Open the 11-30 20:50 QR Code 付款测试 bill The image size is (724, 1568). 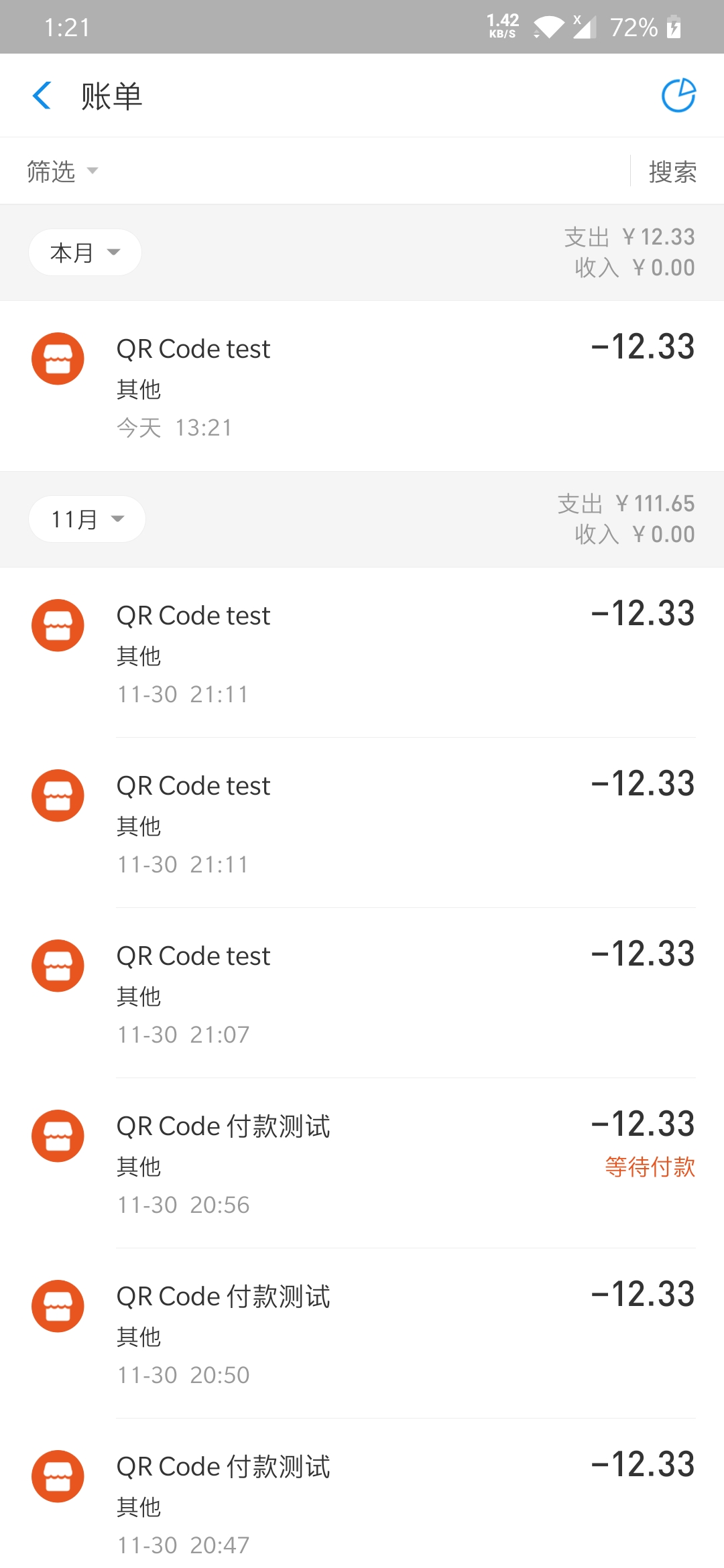click(362, 1334)
